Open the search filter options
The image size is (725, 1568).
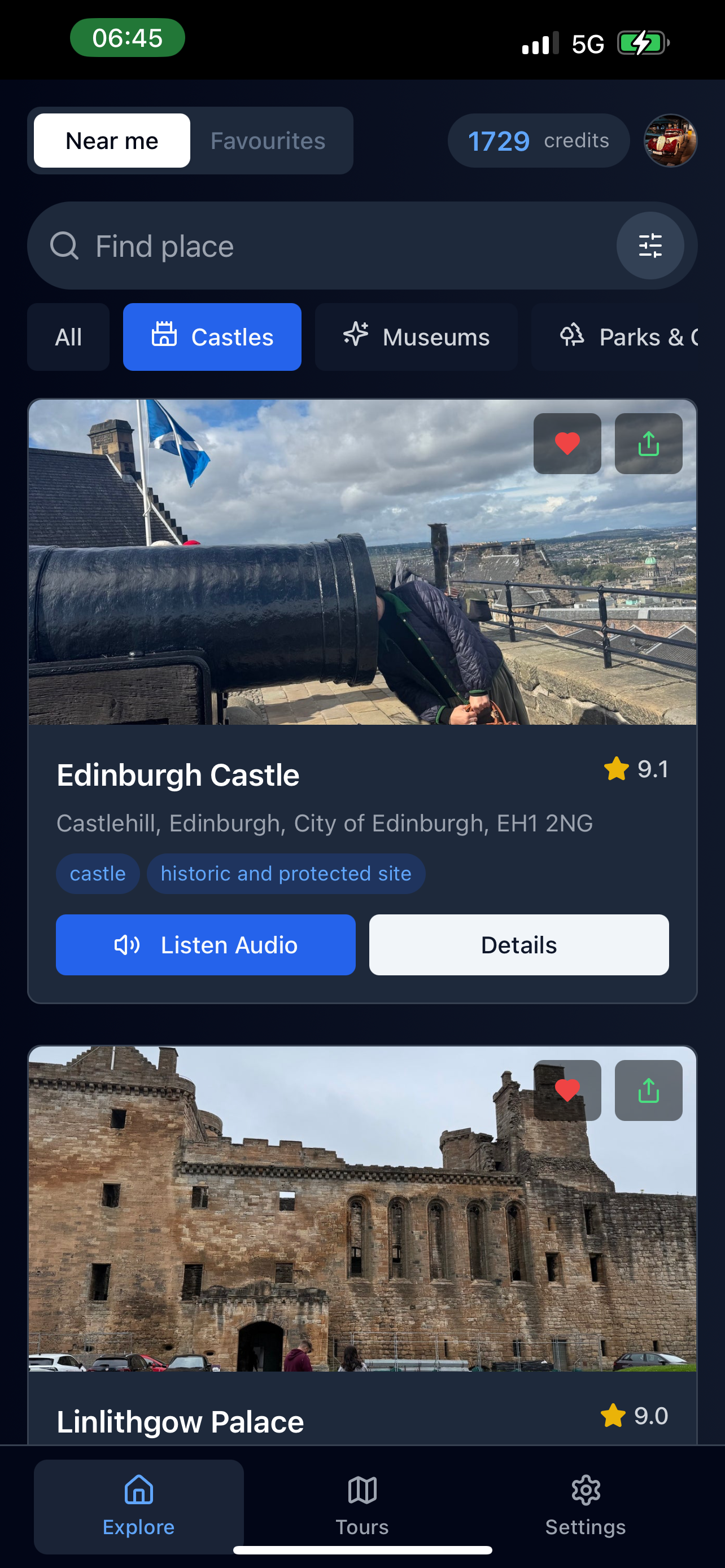649,246
